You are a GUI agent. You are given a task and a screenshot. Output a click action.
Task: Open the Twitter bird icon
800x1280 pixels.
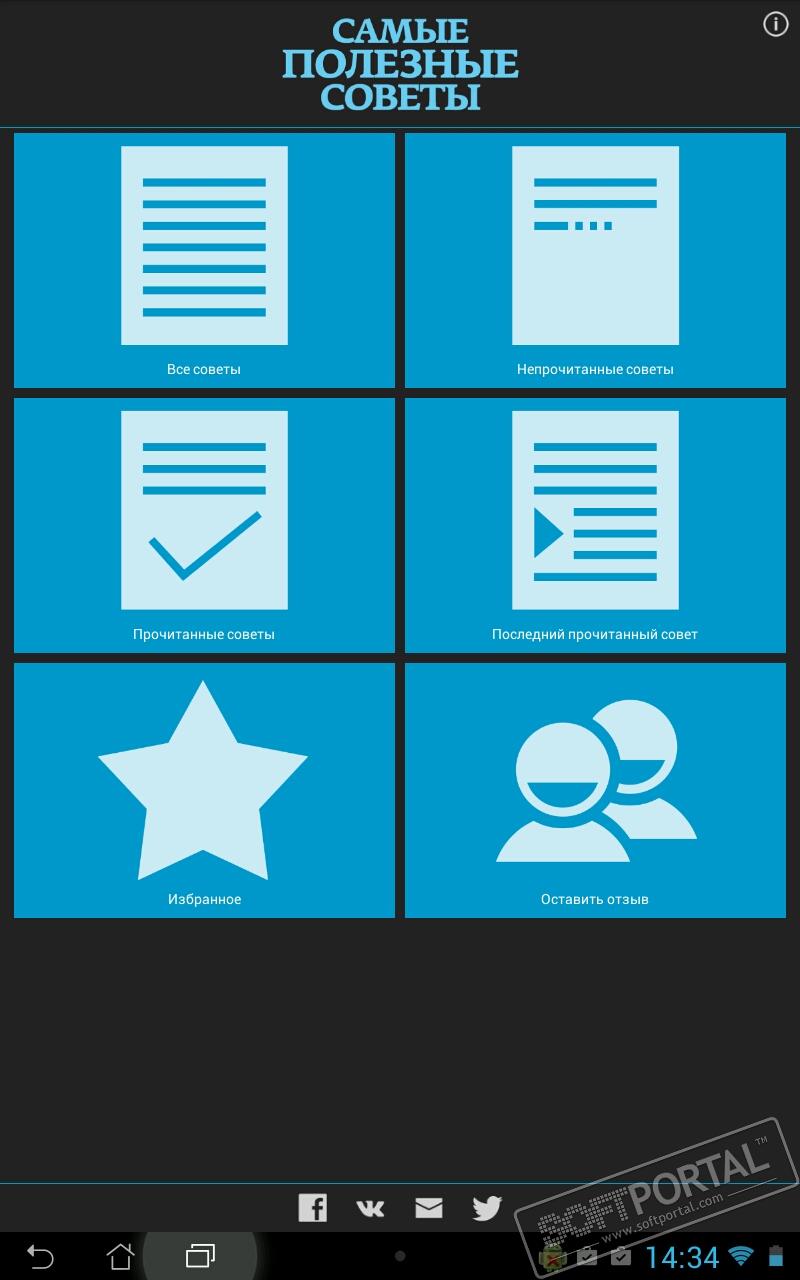[487, 1208]
